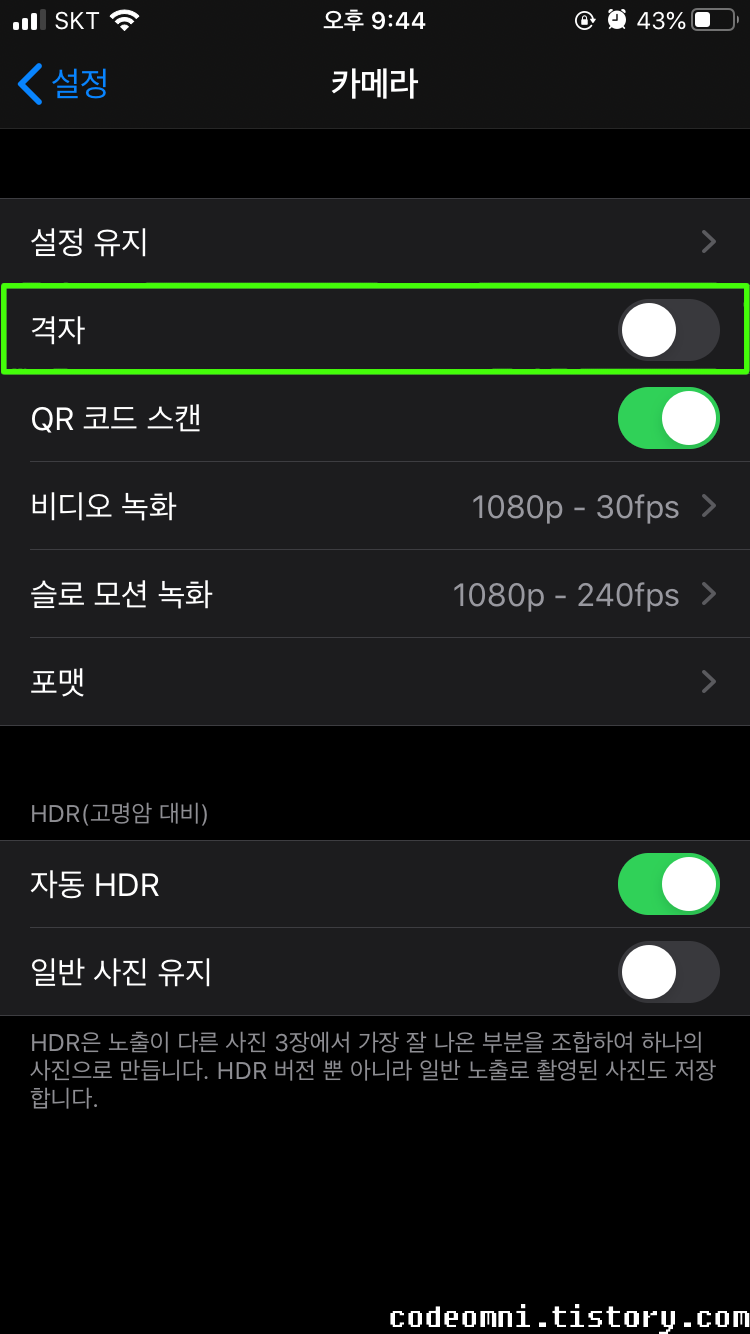Open 비디오 녹화 resolution options
The width and height of the screenshot is (750, 1334).
(375, 506)
